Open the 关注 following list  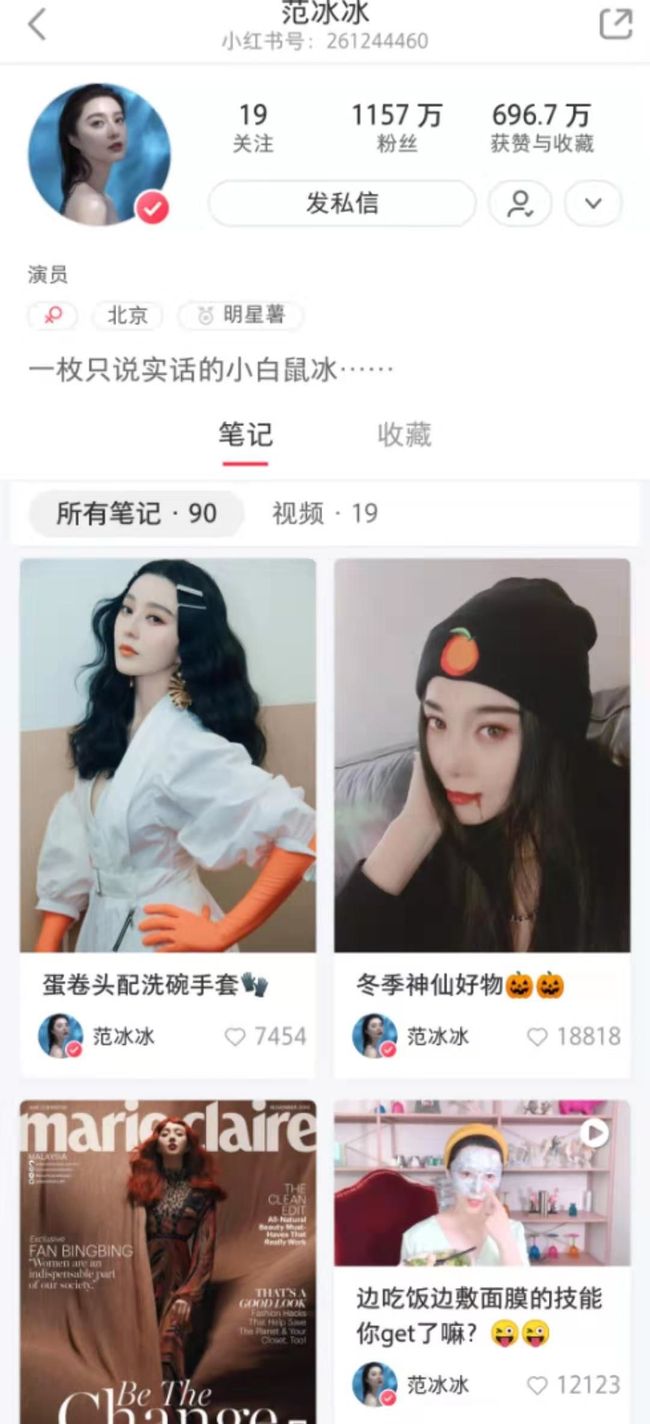[x=253, y=128]
